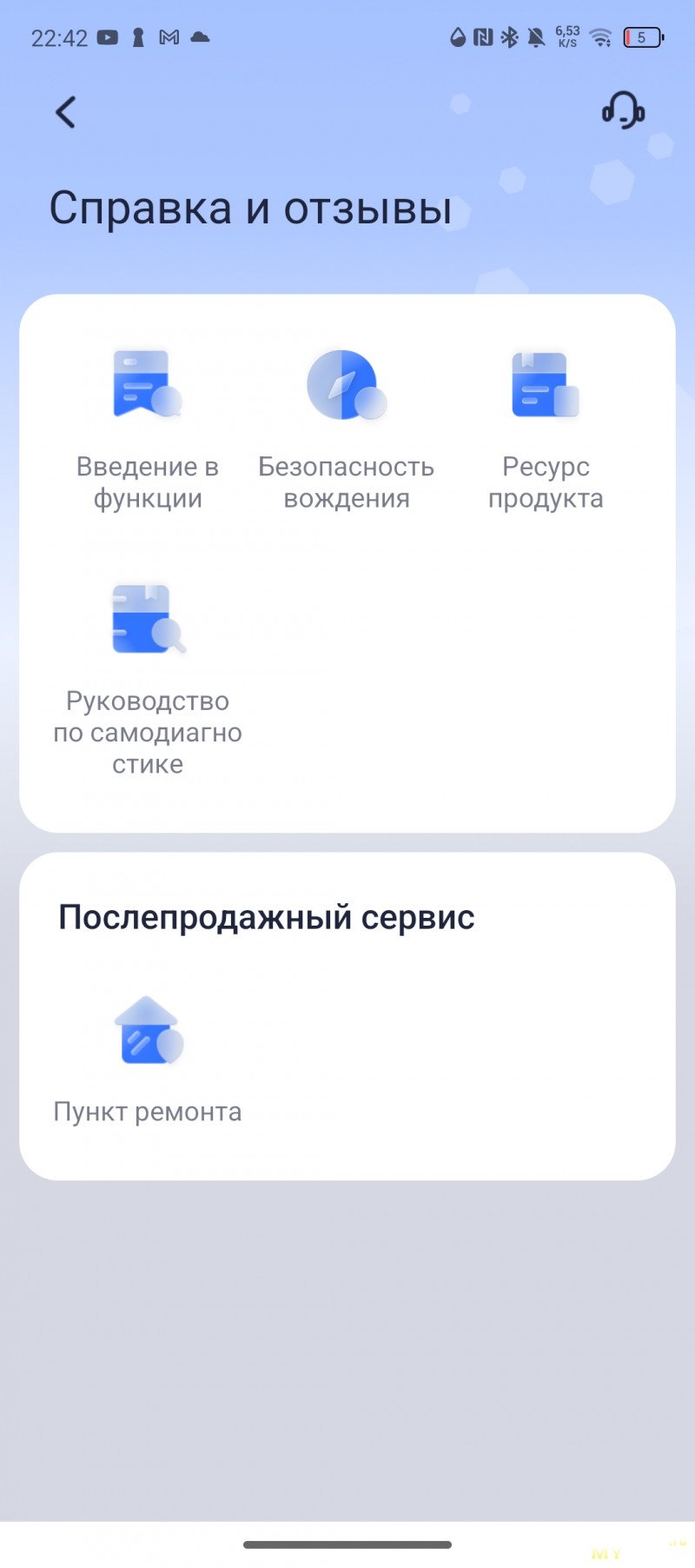Go back using the arrow
695x1568 pixels.
tap(66, 112)
